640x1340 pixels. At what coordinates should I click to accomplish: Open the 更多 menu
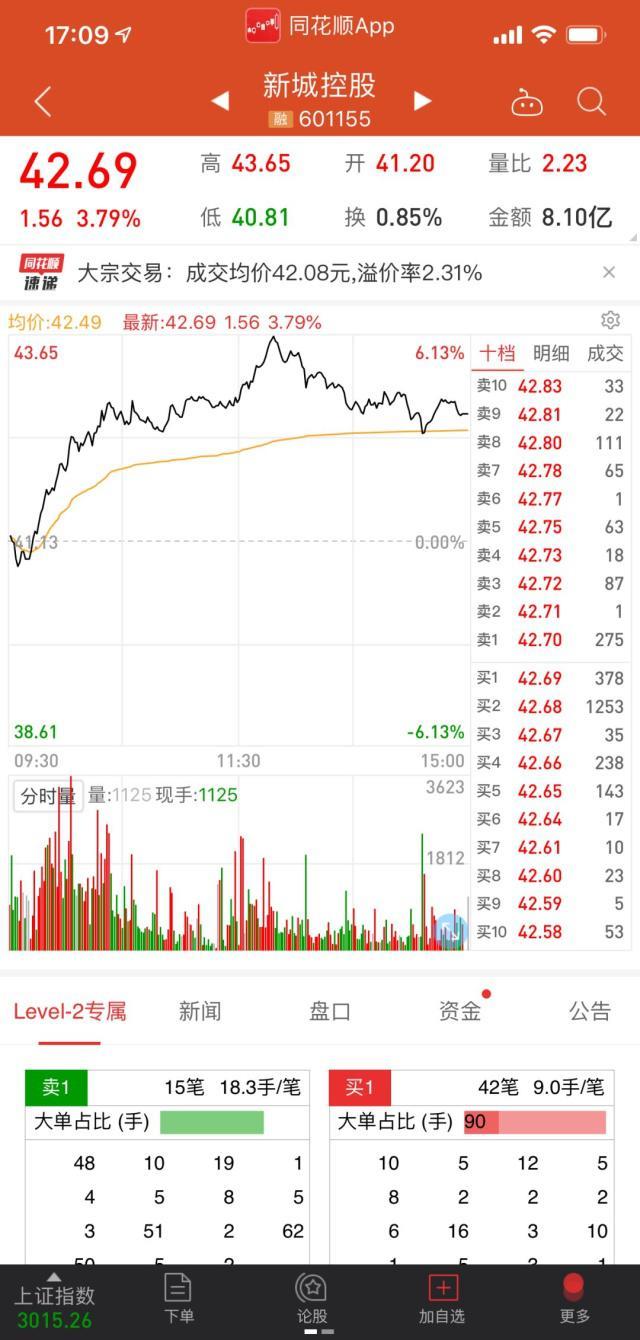coord(574,1300)
